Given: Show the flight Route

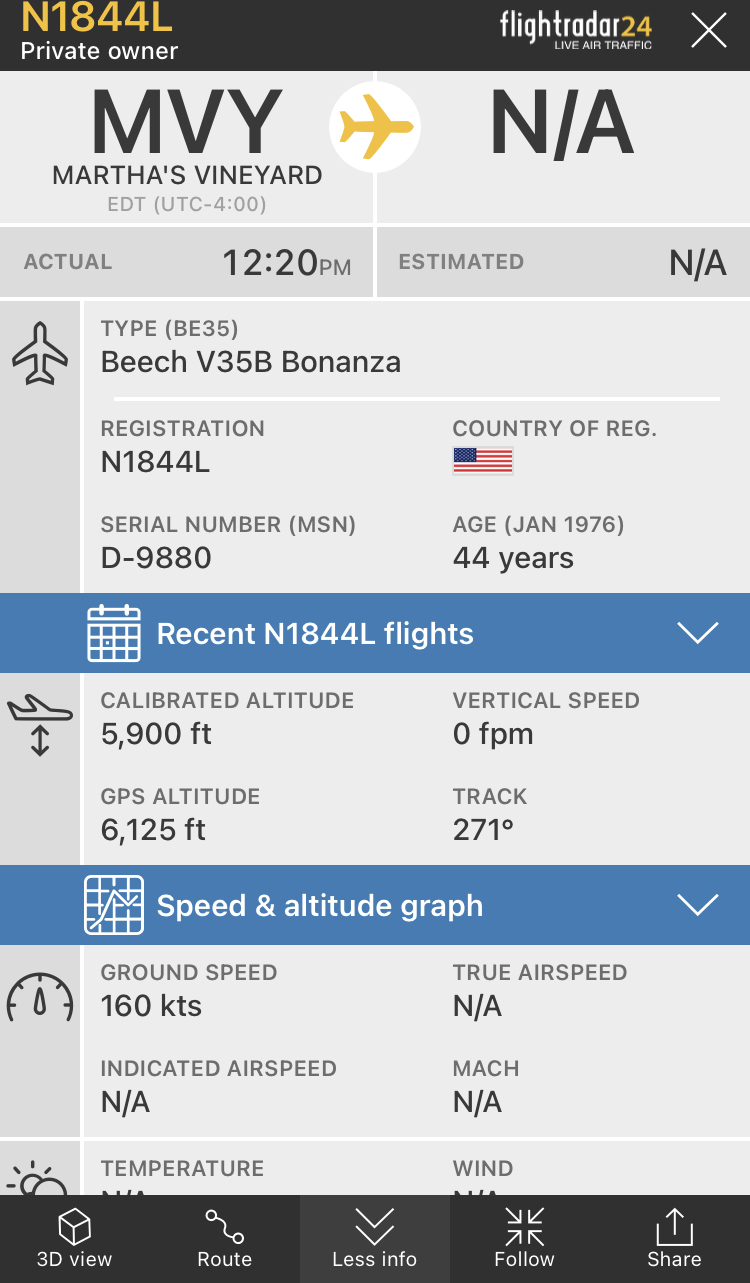Looking at the screenshot, I should coord(224,1238).
